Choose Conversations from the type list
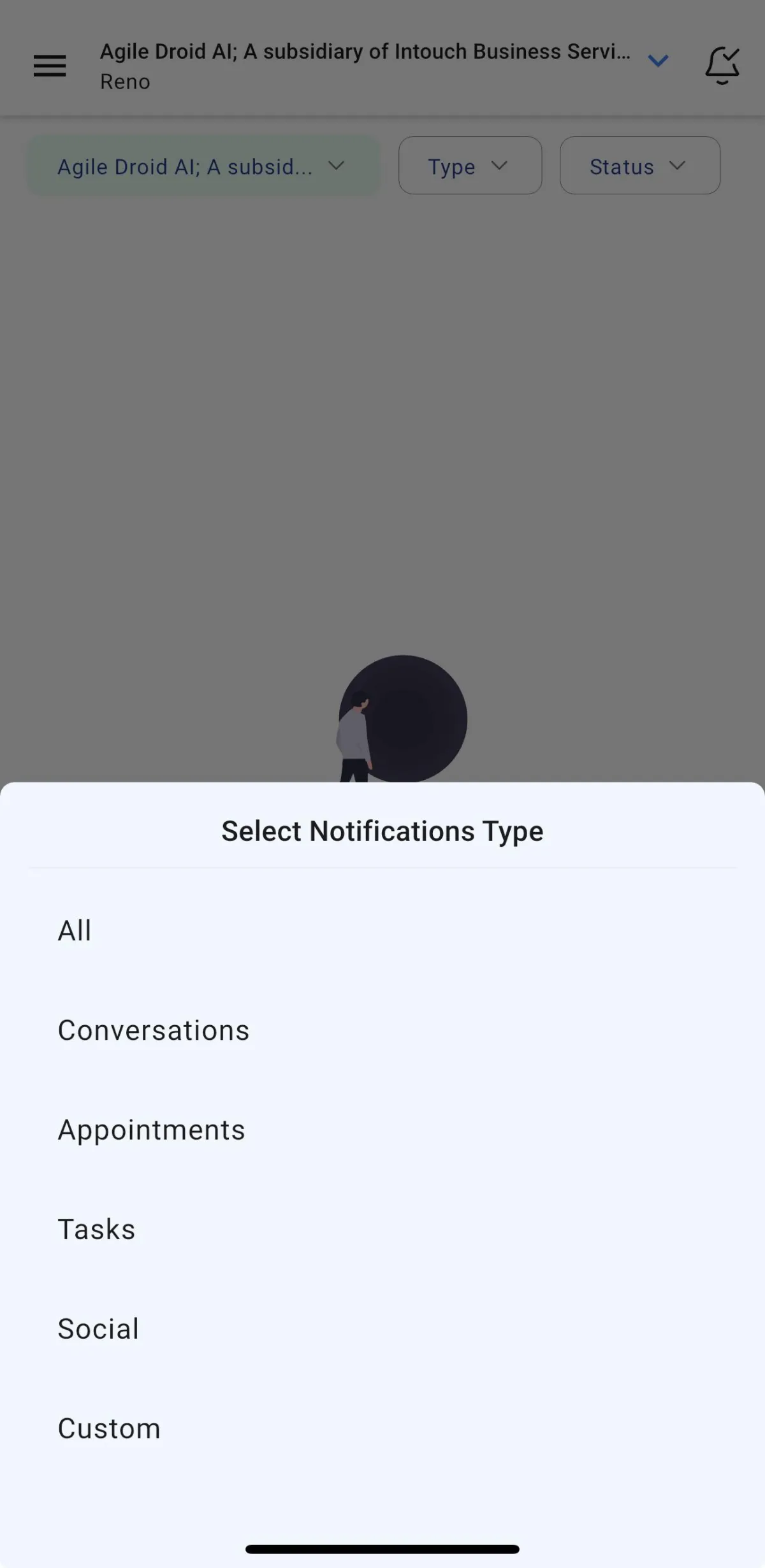This screenshot has width=765, height=1568. (x=382, y=1030)
